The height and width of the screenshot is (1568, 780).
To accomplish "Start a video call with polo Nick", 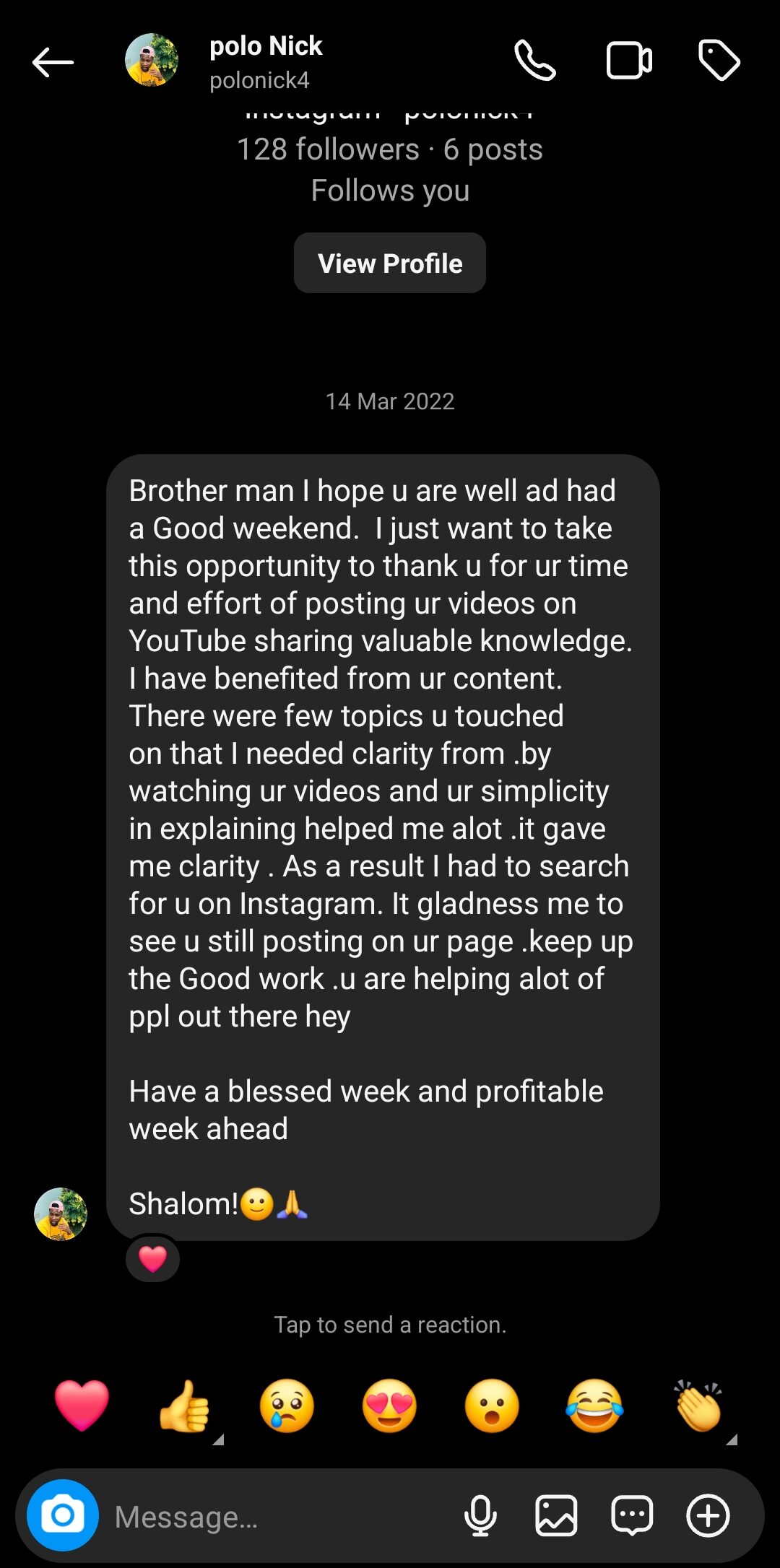I will click(x=628, y=61).
